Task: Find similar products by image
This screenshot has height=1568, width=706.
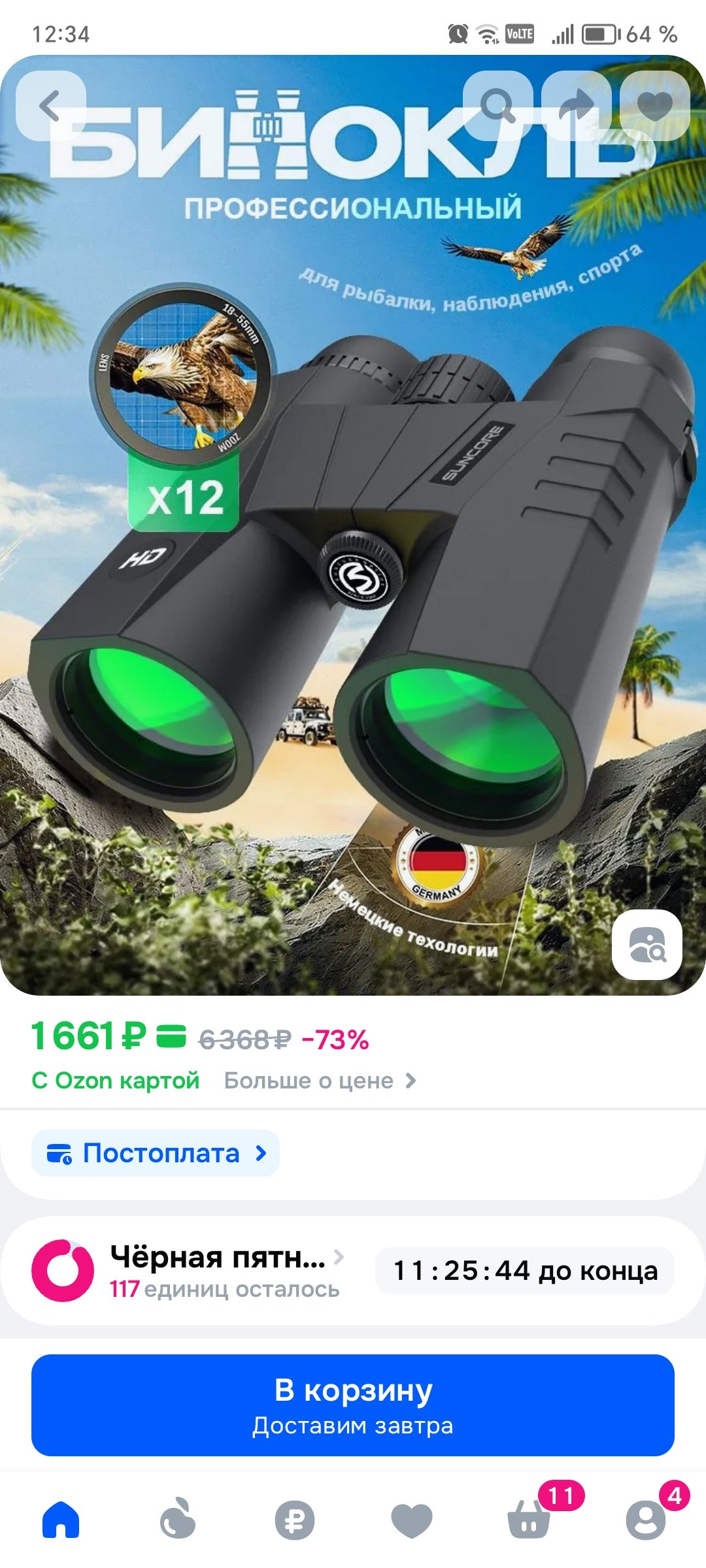Action: (647, 945)
